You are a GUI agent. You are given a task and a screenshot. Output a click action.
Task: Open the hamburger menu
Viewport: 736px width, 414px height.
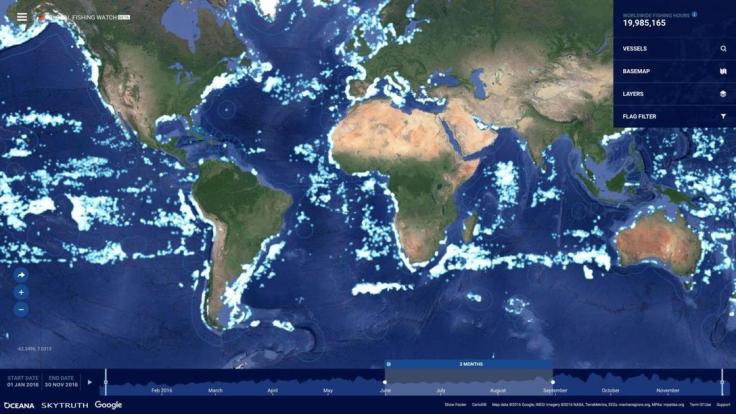click(x=22, y=17)
